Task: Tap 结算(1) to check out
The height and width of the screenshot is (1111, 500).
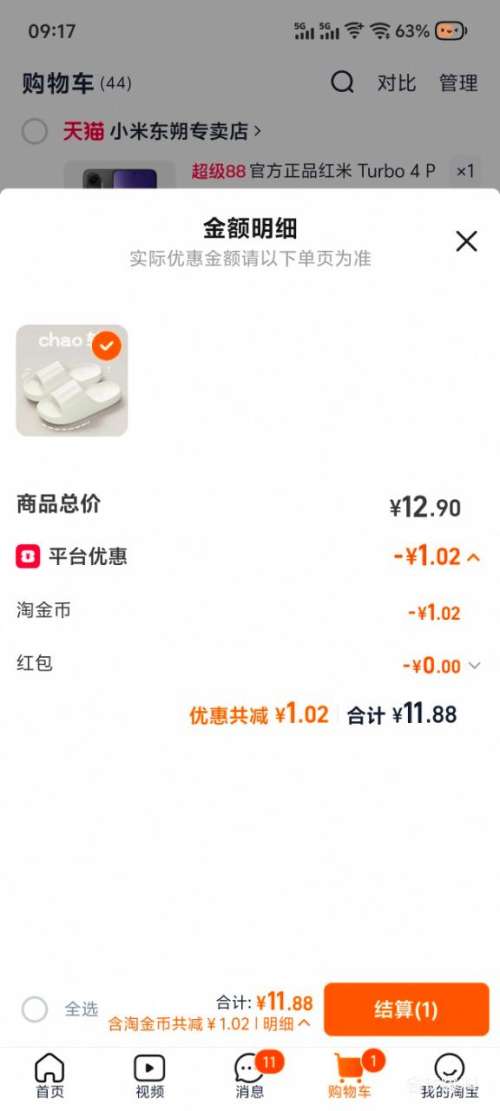Action: (407, 1009)
